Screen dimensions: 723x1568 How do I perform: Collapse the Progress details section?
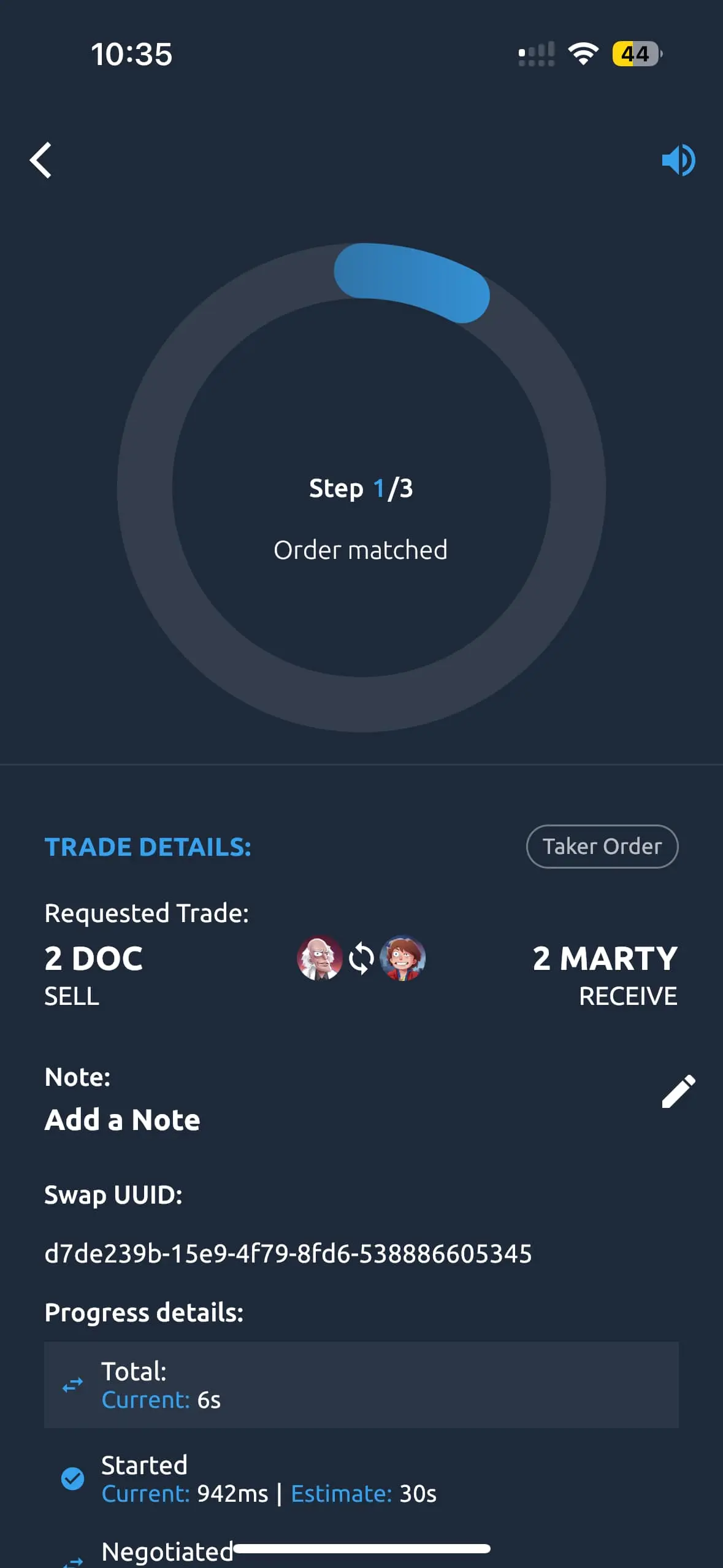pos(143,1313)
